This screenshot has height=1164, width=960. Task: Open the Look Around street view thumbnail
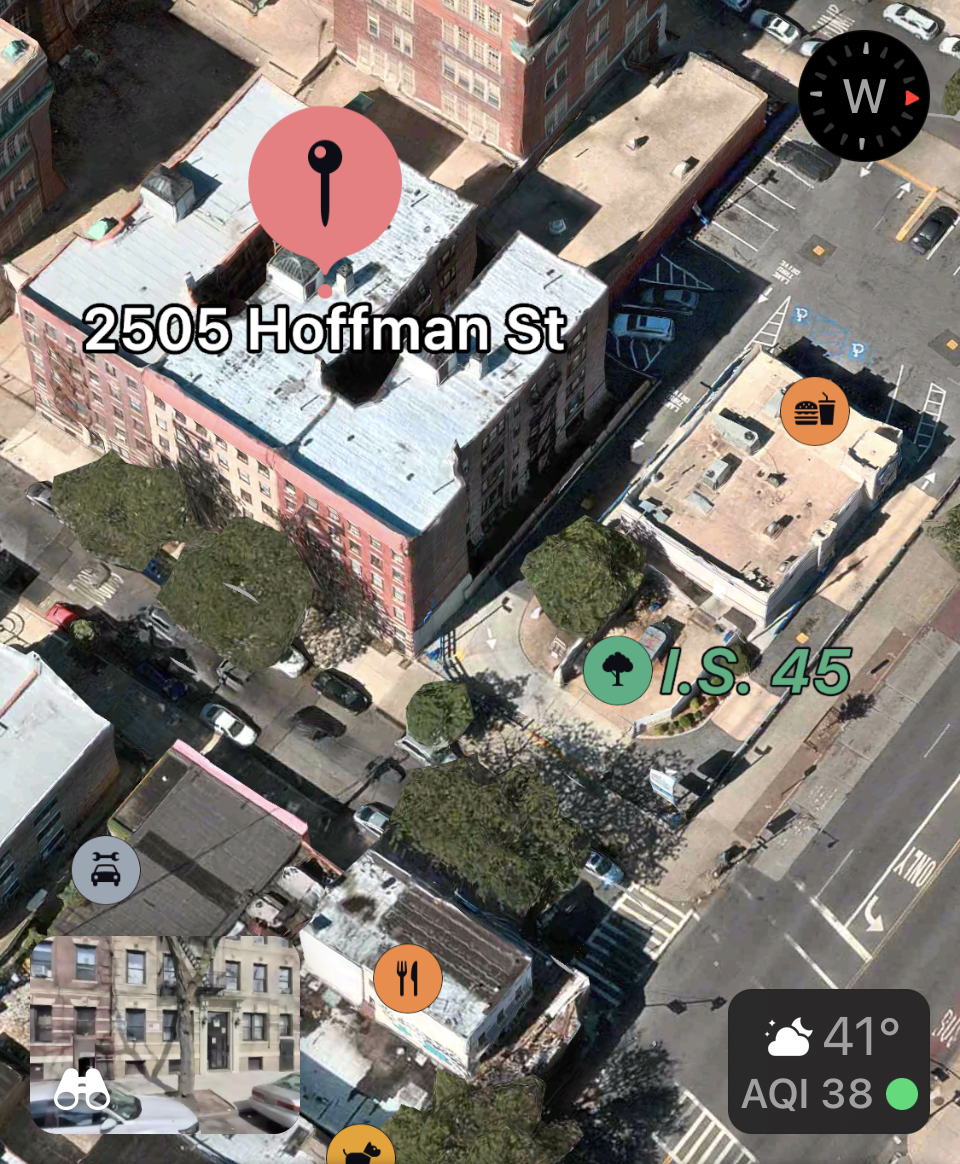(164, 1034)
